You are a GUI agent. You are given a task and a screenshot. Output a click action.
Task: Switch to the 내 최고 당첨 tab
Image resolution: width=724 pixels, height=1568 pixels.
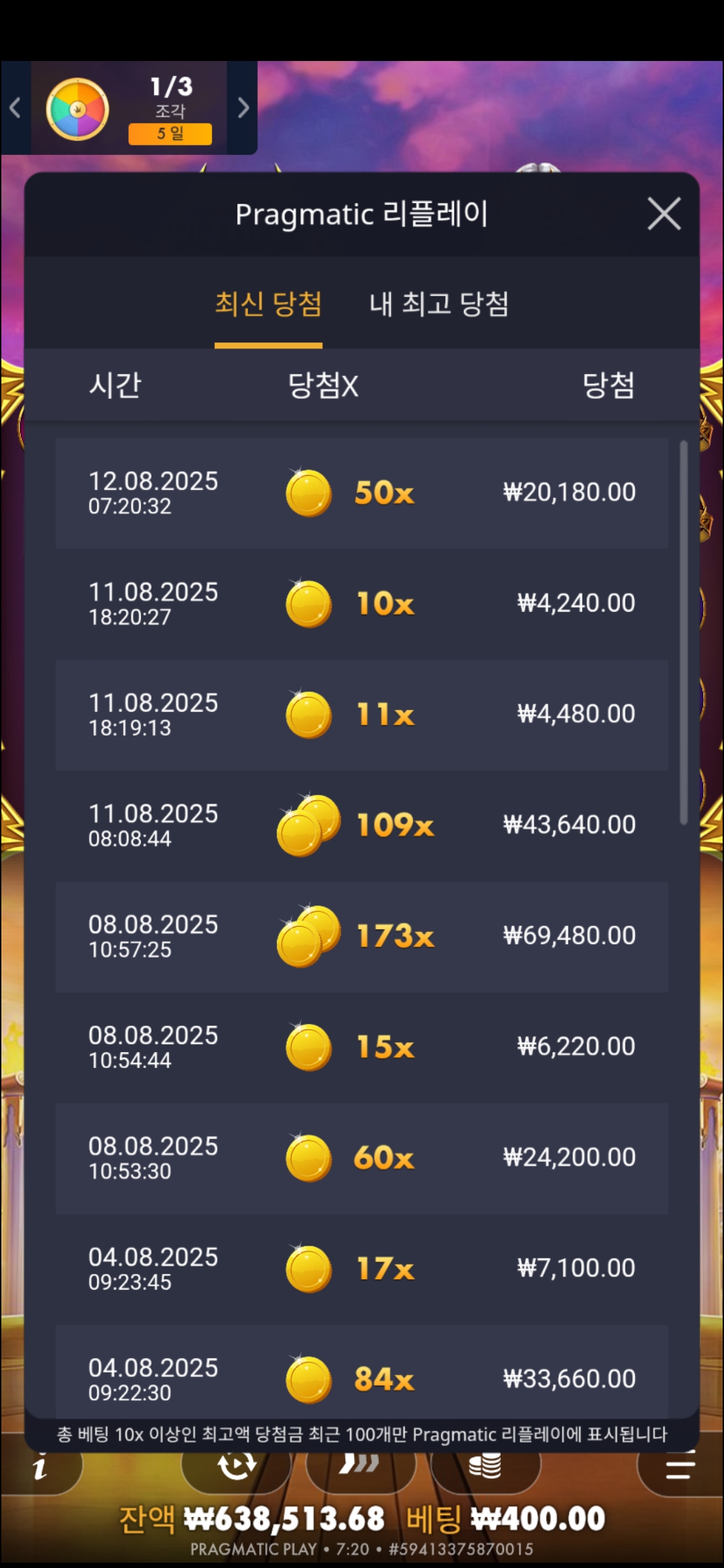(x=439, y=305)
